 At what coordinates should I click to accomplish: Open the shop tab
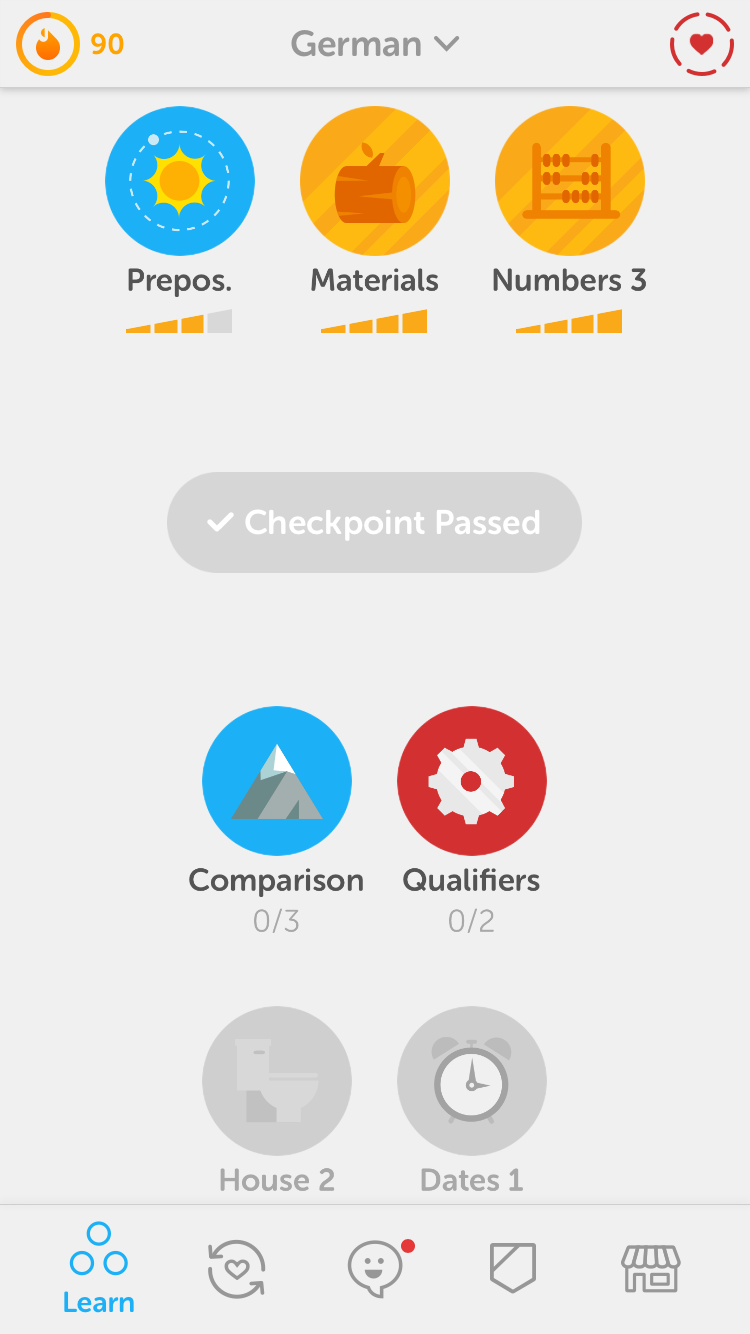tap(651, 1269)
